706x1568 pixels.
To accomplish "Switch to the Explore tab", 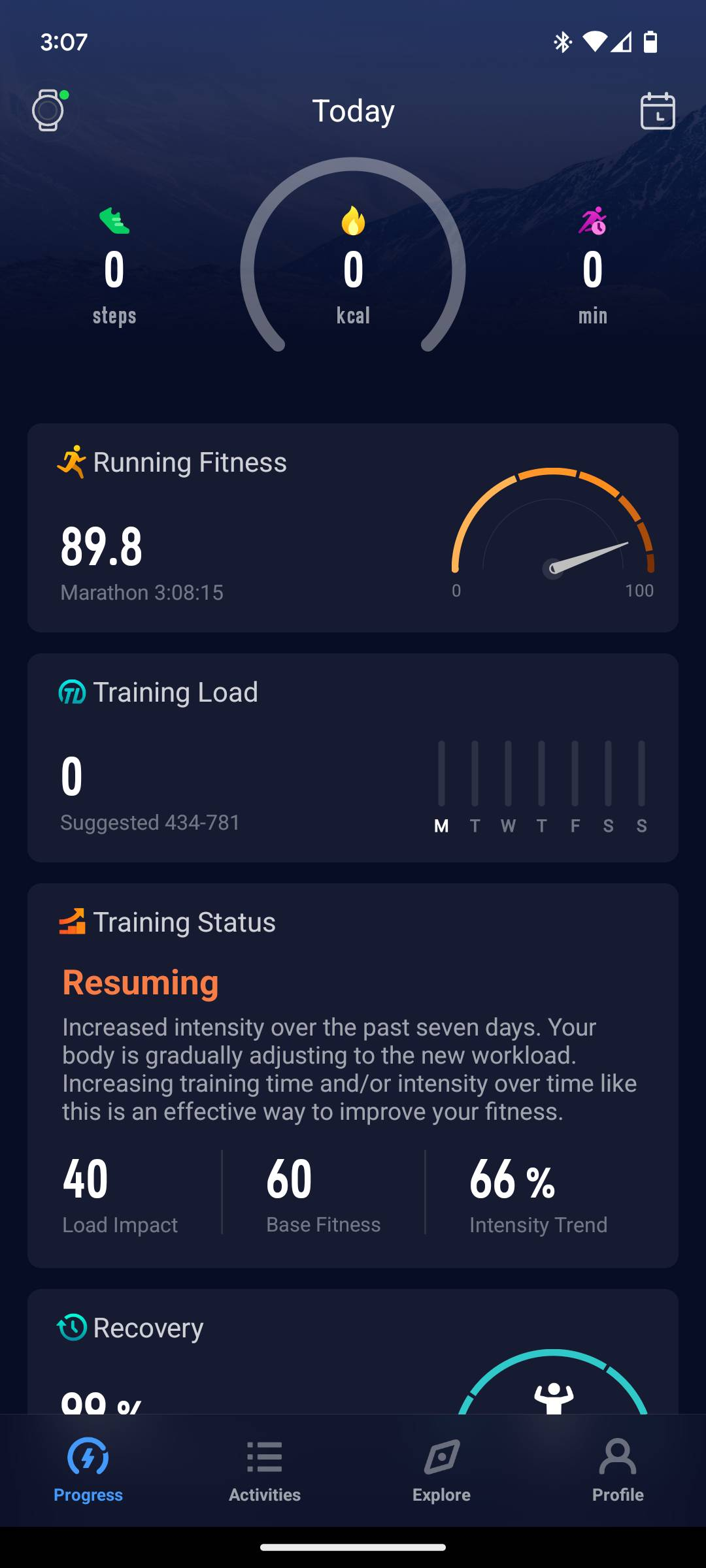I will (441, 1470).
